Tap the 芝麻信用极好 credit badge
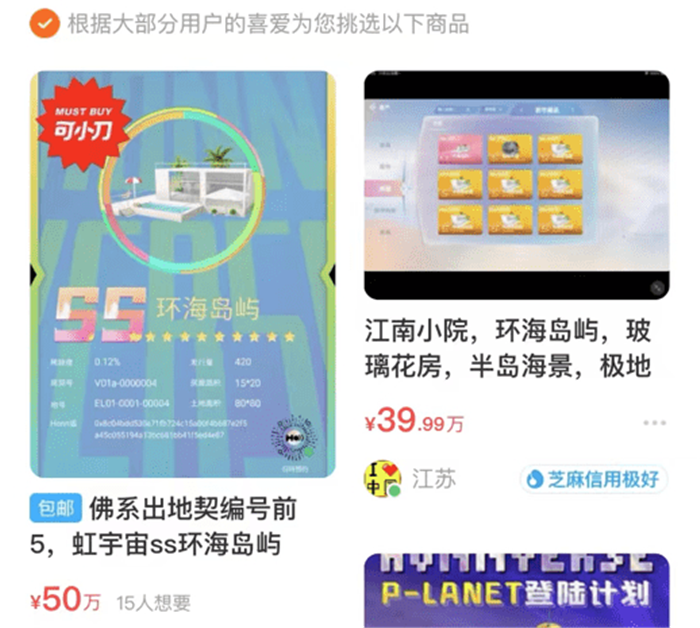700x628 pixels. [593, 480]
